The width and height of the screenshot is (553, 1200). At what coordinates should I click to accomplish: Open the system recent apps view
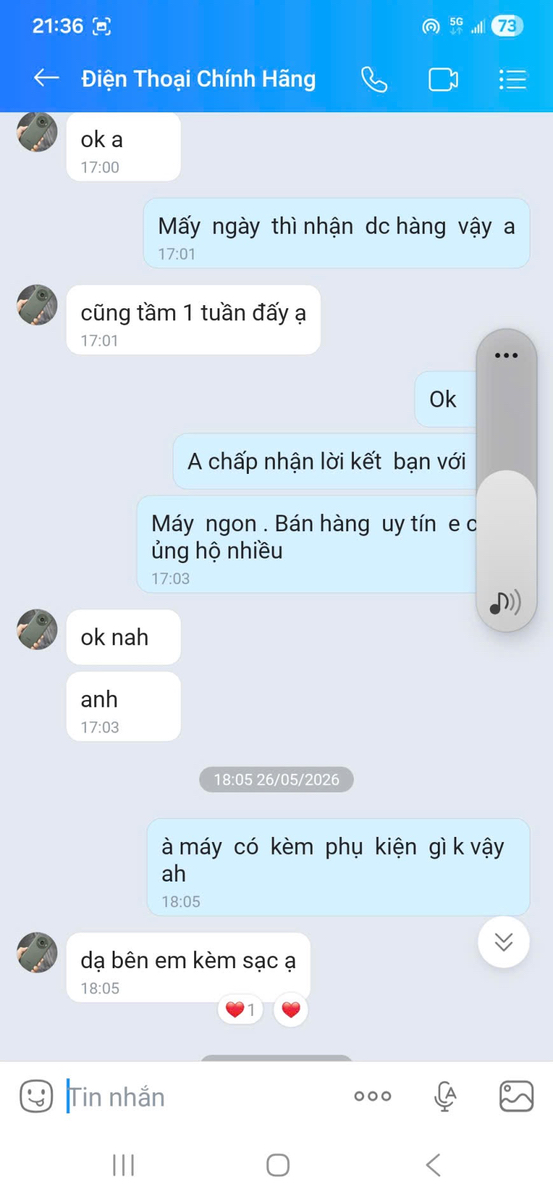click(x=123, y=1165)
